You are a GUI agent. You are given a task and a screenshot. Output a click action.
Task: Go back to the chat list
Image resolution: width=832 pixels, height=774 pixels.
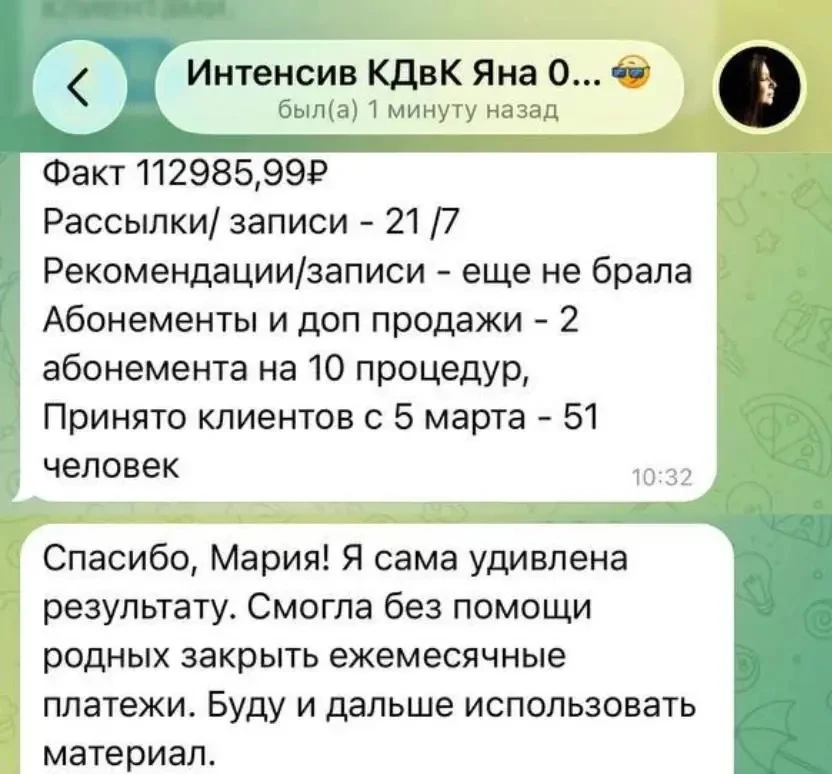click(x=80, y=88)
